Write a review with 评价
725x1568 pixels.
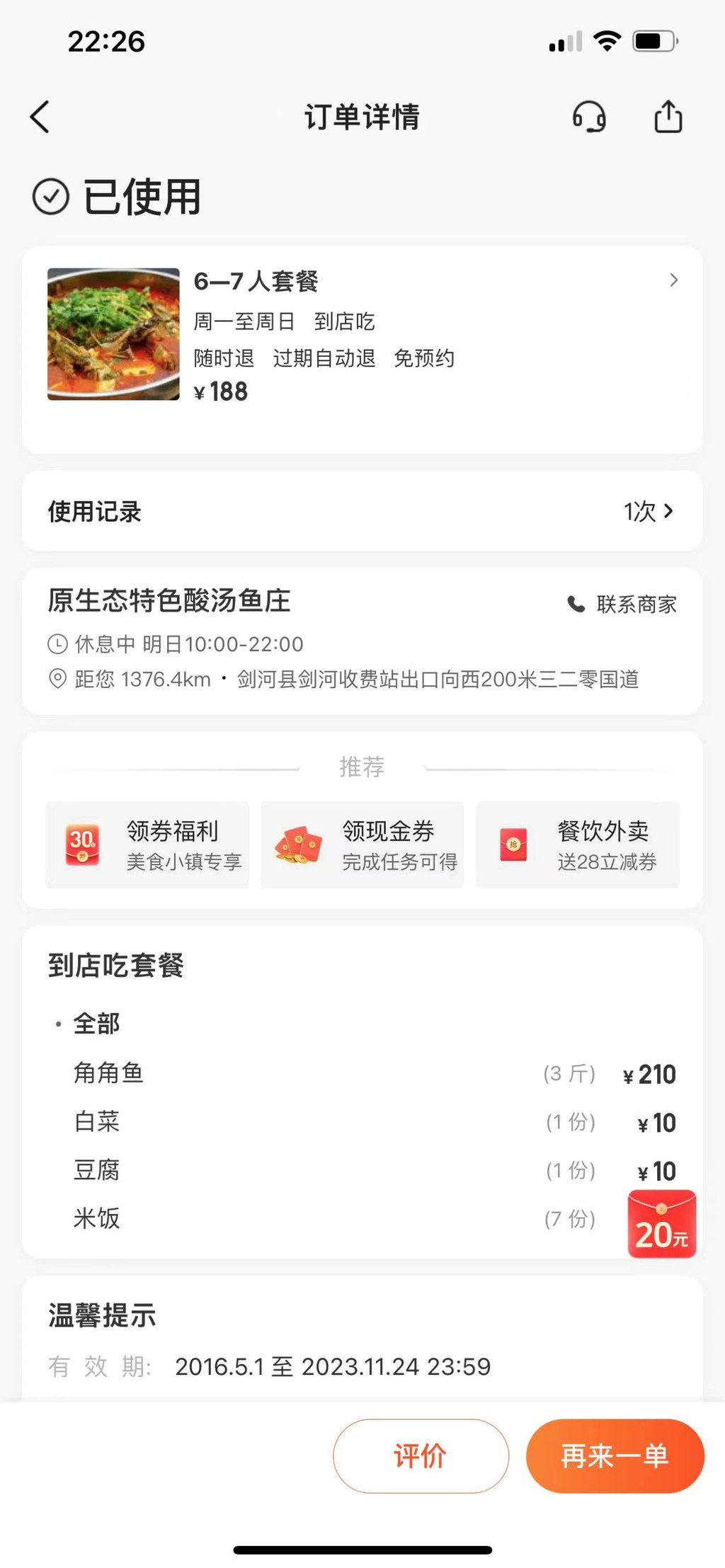pyautogui.click(x=421, y=1456)
